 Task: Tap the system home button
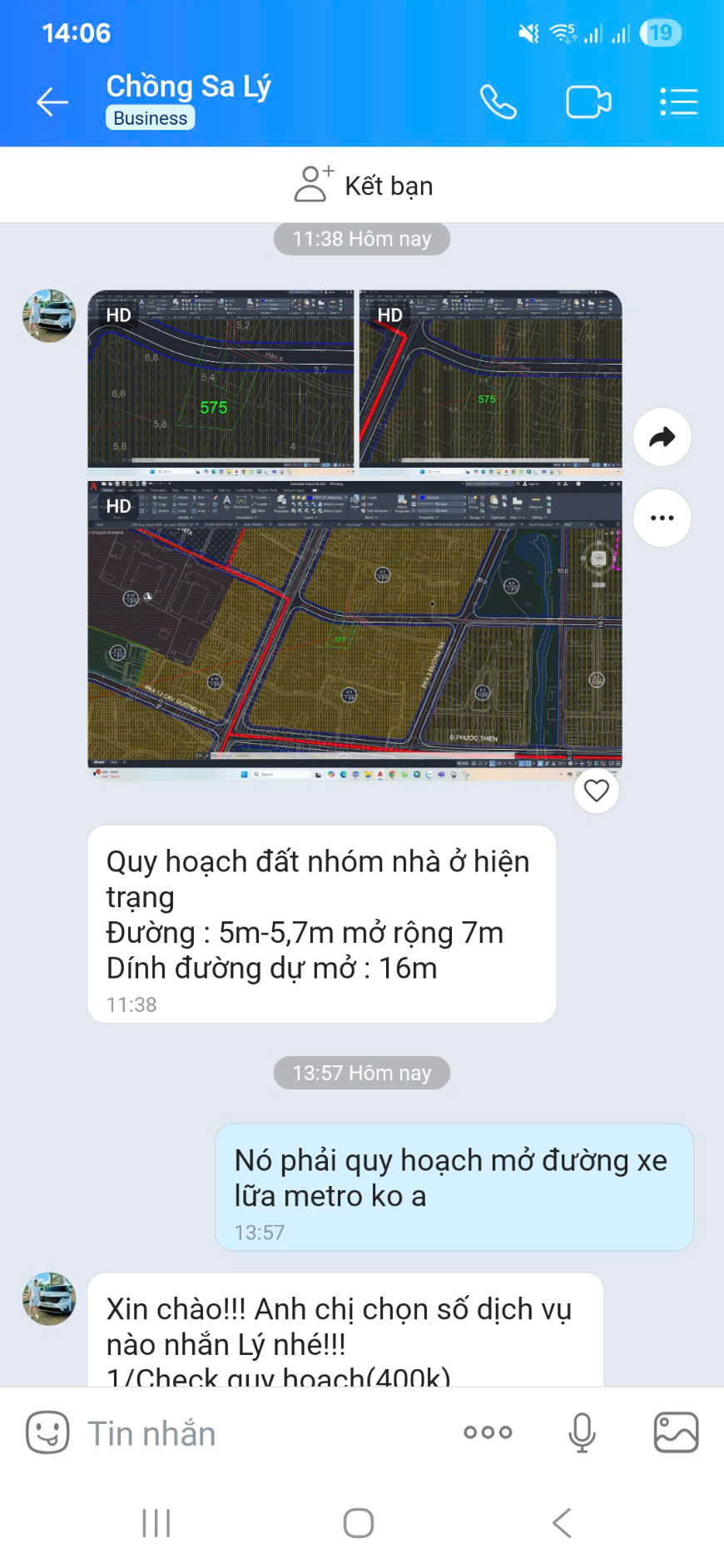tap(359, 1523)
